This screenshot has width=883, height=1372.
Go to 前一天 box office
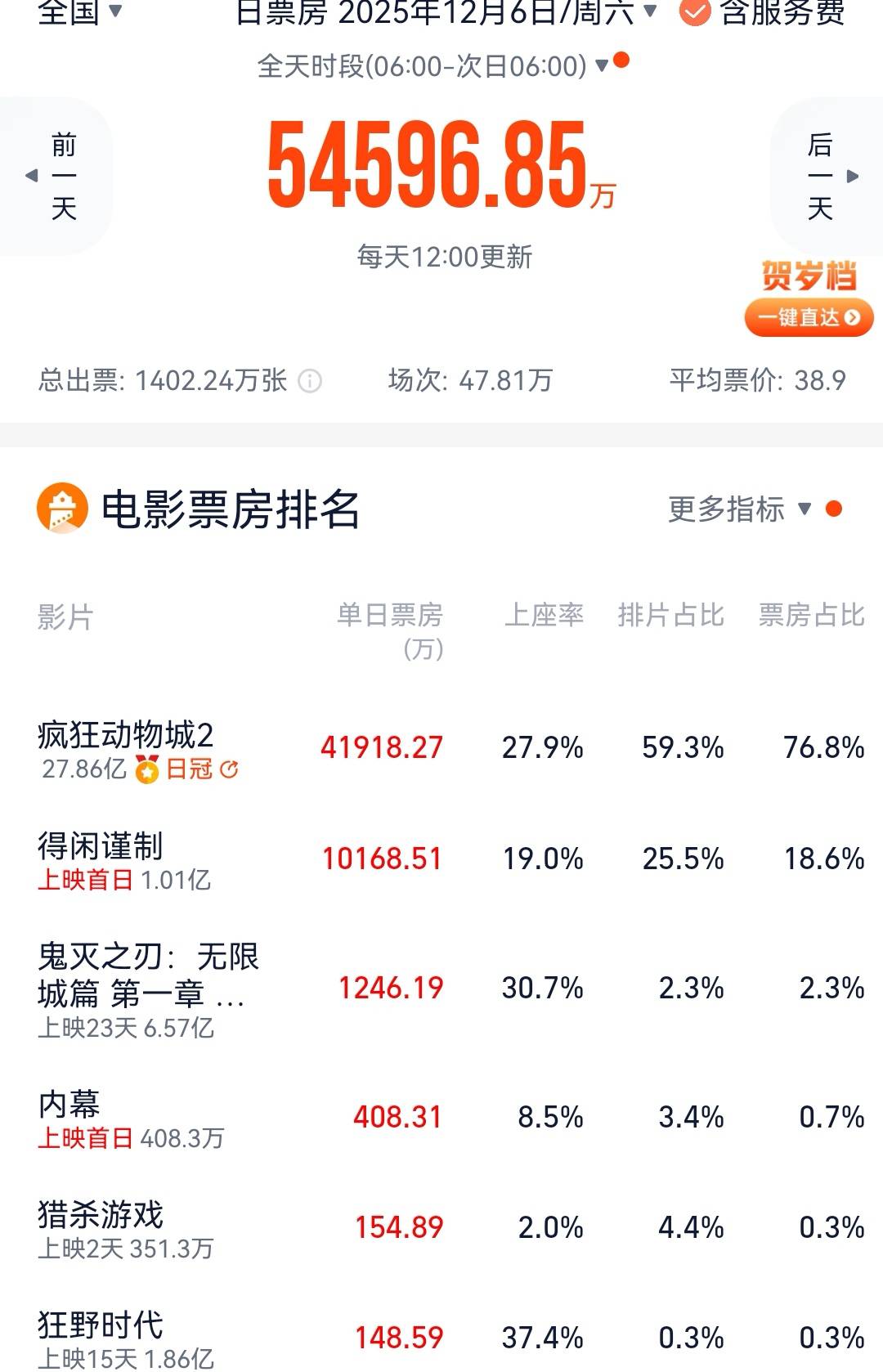[x=56, y=176]
